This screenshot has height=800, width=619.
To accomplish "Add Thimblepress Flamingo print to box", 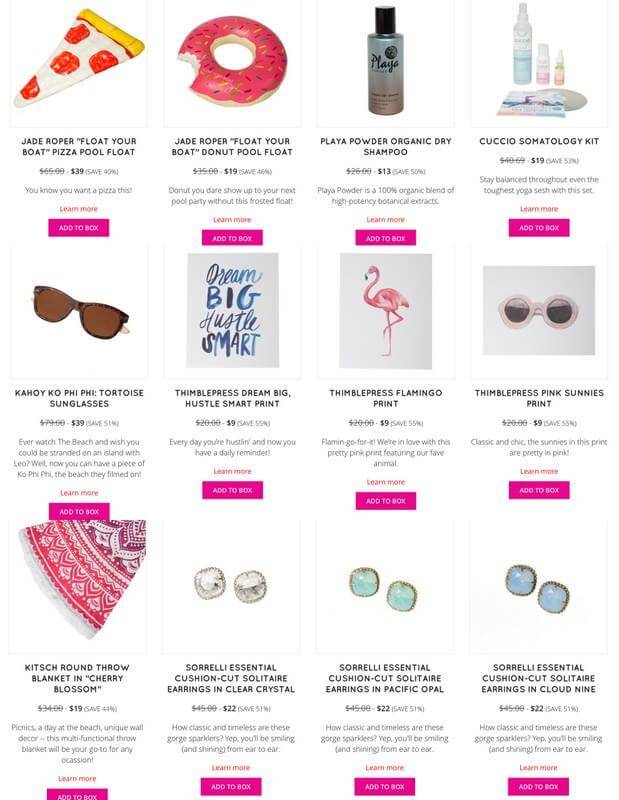I will pyautogui.click(x=385, y=501).
